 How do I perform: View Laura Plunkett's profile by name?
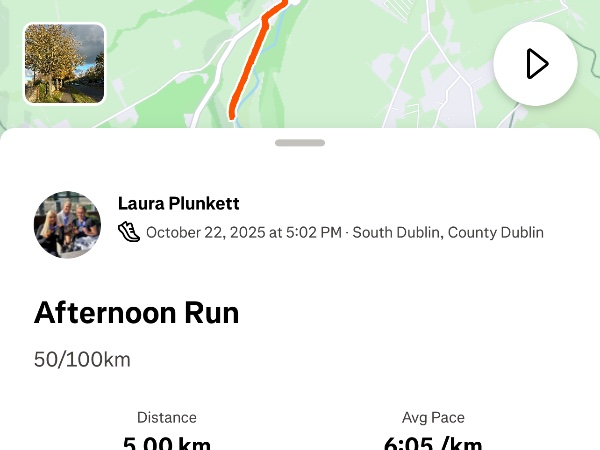[x=178, y=204]
